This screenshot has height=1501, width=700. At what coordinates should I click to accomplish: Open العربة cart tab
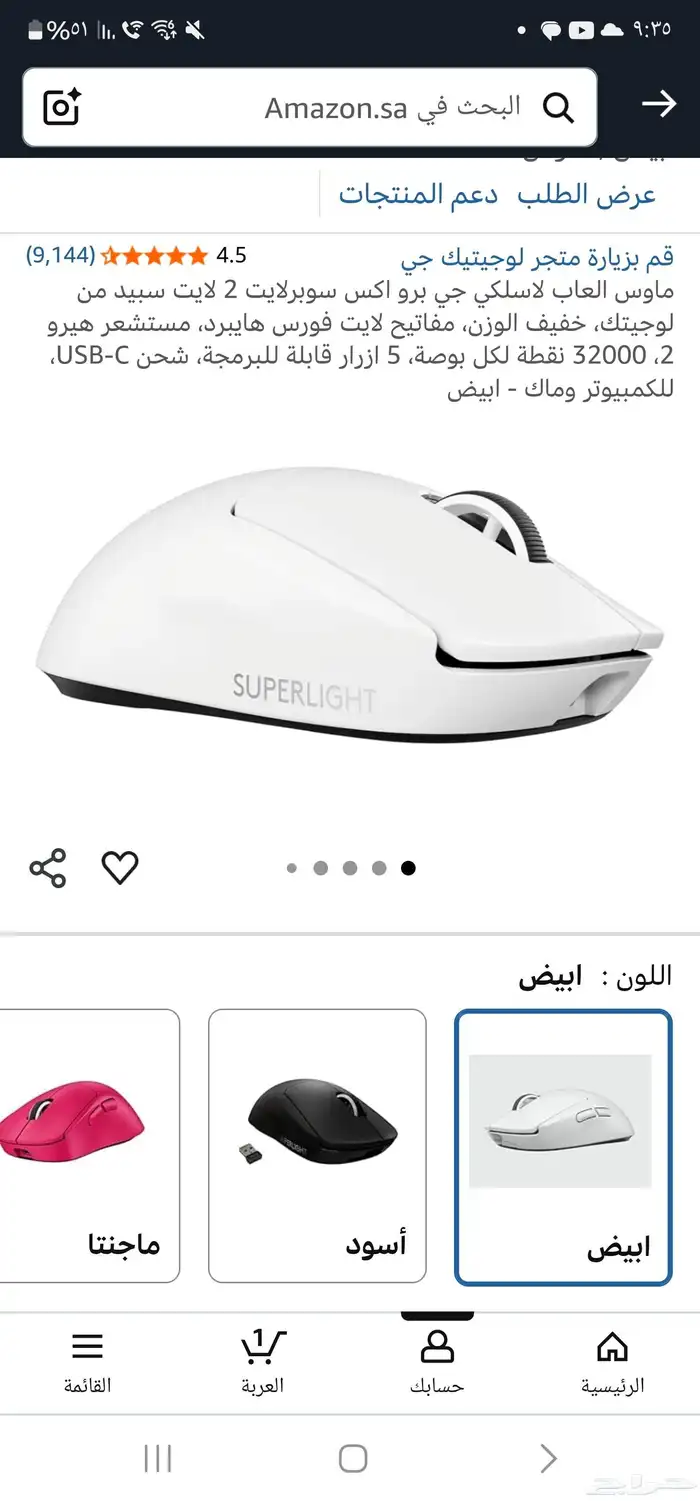(x=262, y=1360)
